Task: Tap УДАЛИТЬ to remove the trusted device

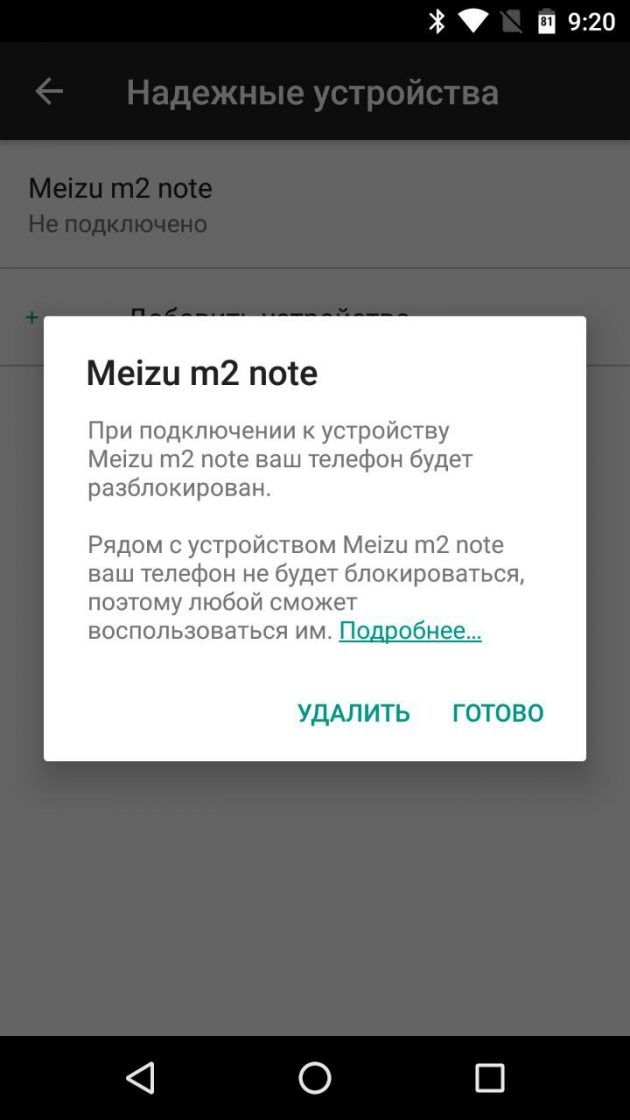Action: pyautogui.click(x=353, y=712)
